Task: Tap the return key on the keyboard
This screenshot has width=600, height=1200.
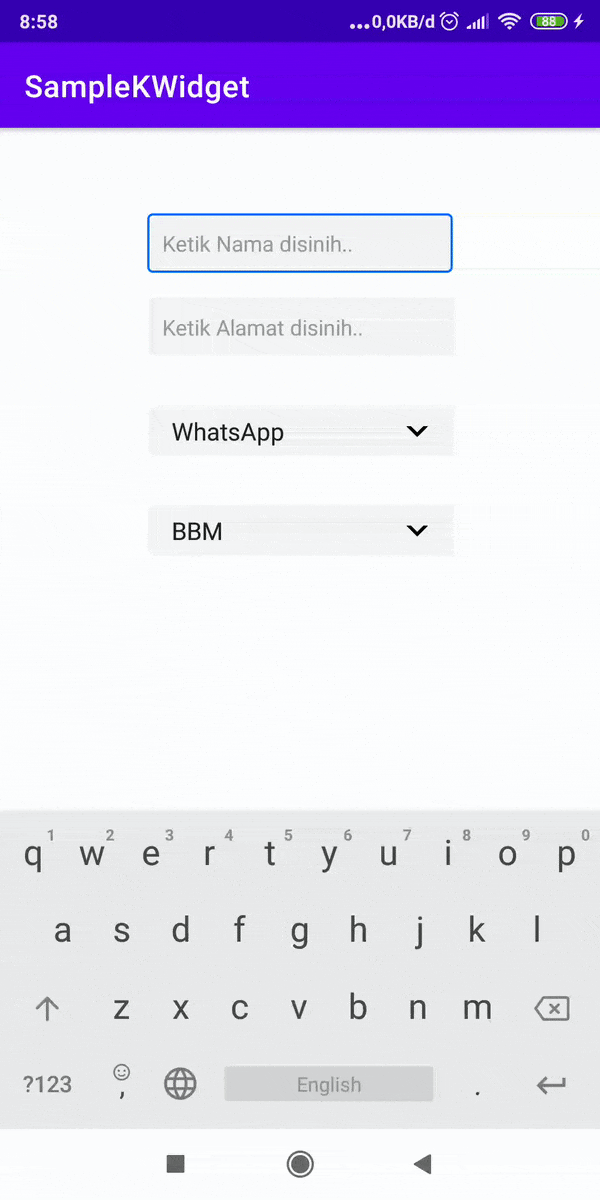Action: (551, 1084)
